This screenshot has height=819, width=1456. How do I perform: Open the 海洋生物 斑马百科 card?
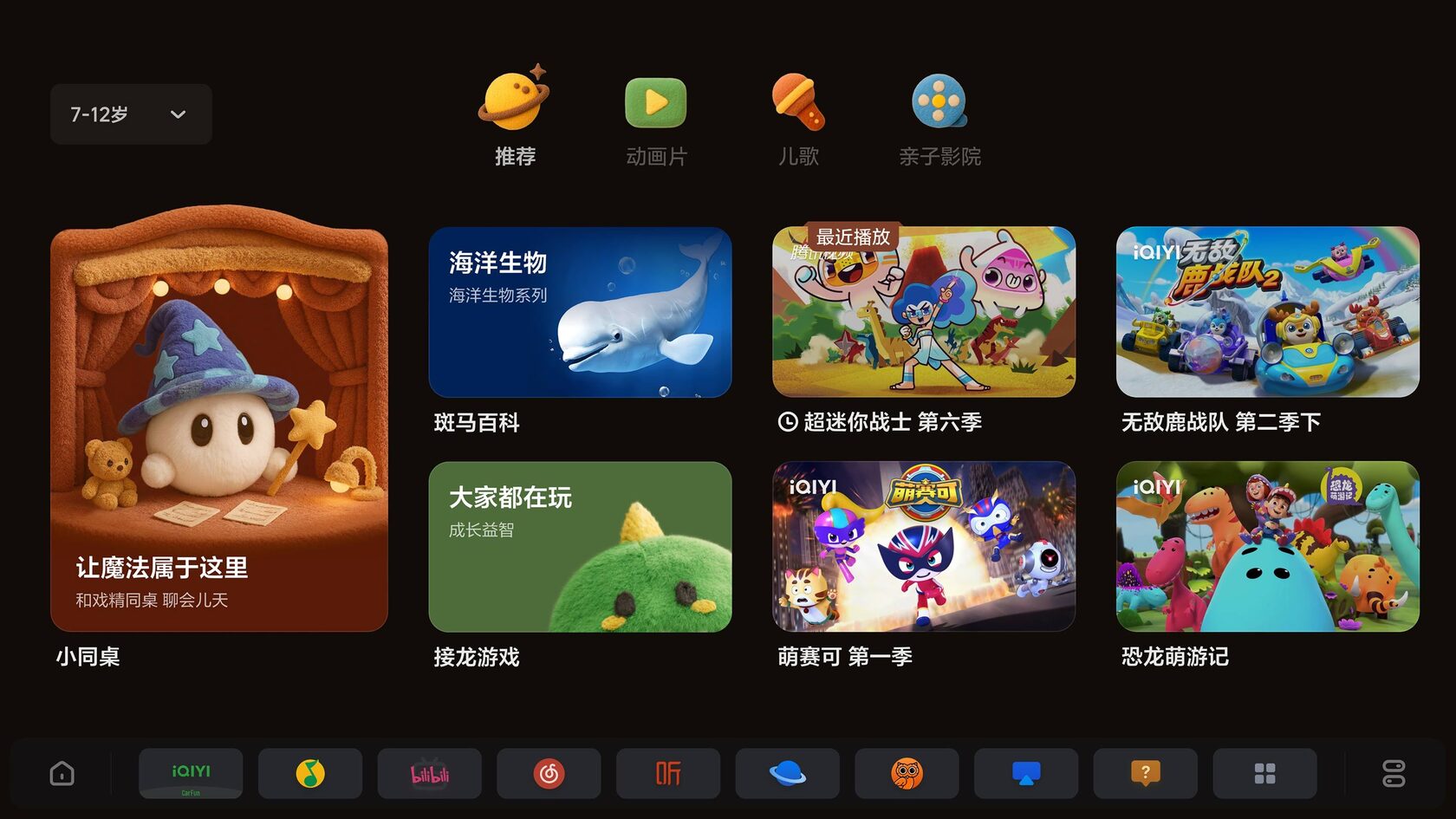580,312
